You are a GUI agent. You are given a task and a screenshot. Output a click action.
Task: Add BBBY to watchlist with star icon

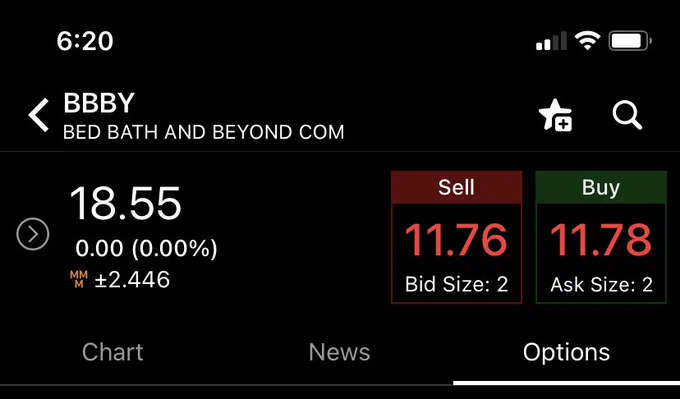556,115
